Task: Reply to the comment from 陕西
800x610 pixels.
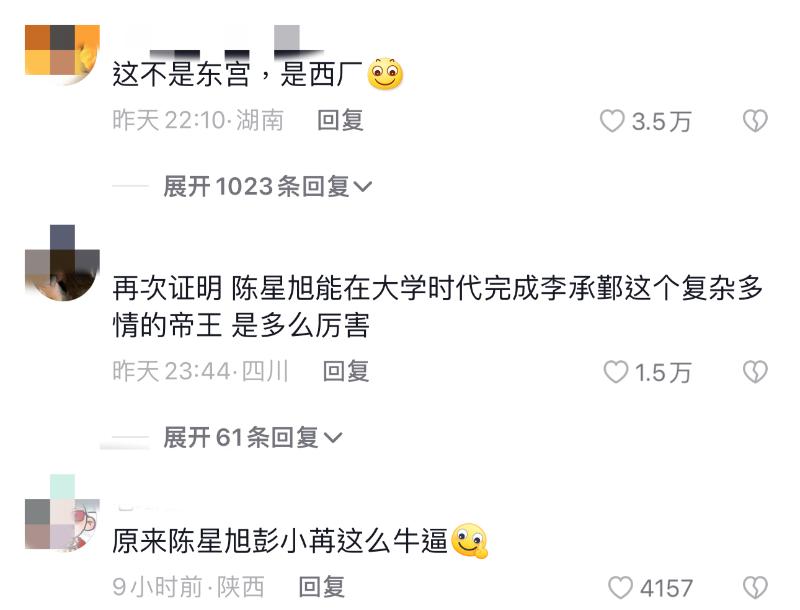Action: click(x=322, y=586)
